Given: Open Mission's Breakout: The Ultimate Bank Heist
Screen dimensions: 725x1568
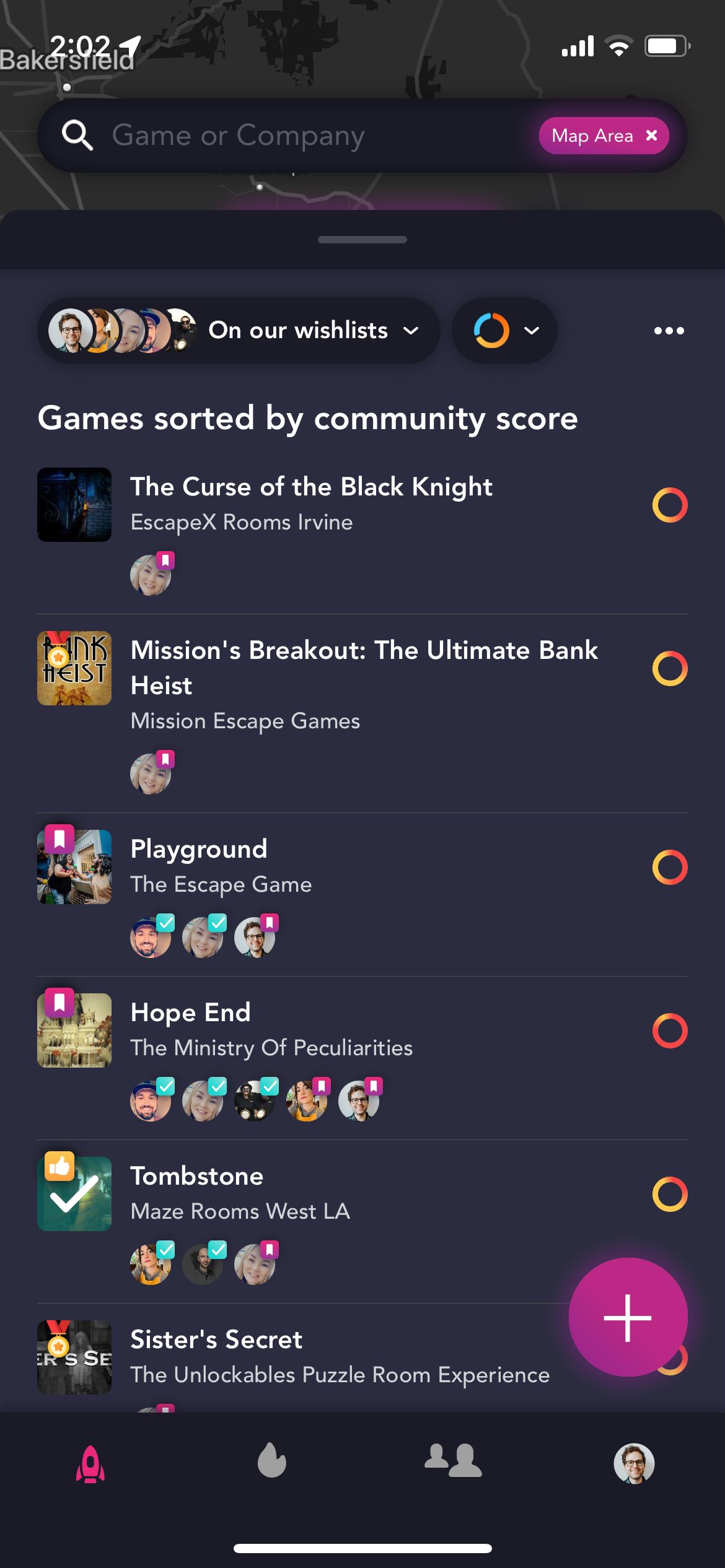Looking at the screenshot, I should tap(362, 713).
